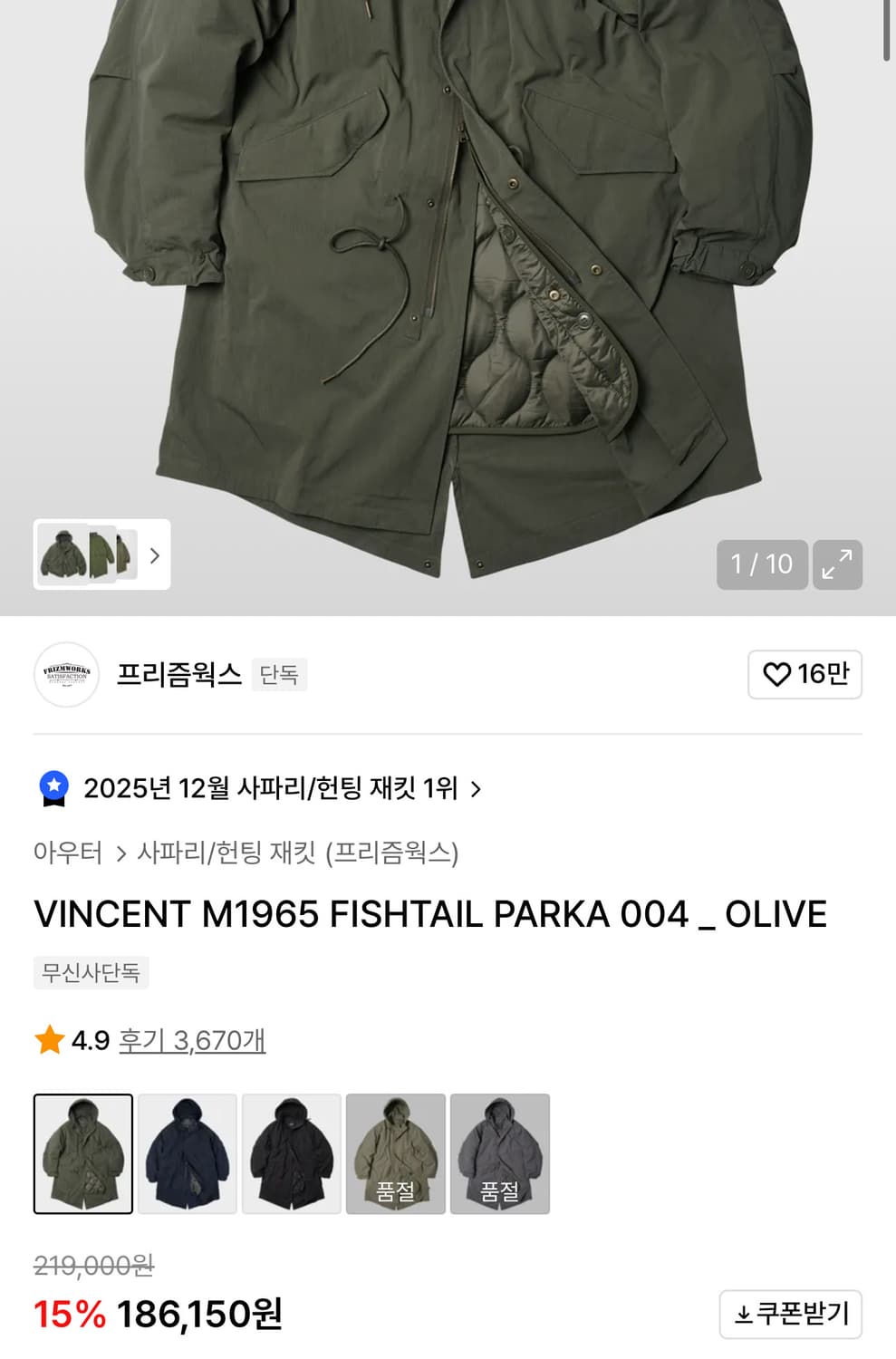Open the image fullscreen expand icon
Image resolution: width=896 pixels, height=1359 pixels.
(838, 564)
